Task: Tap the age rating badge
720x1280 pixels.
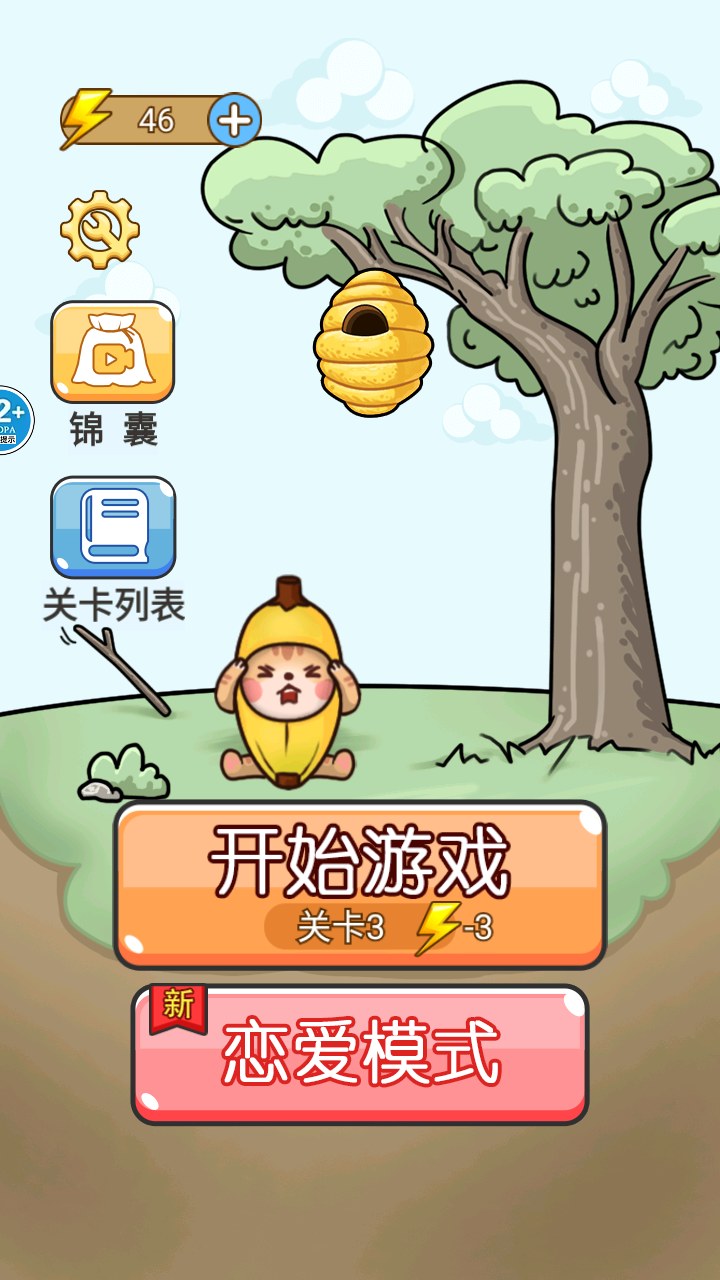Action: point(12,420)
